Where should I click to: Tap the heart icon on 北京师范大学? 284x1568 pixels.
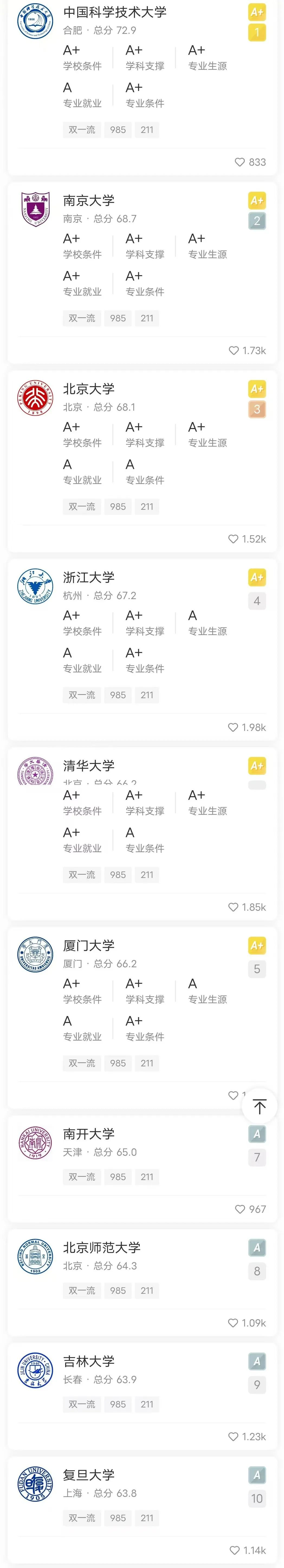tap(233, 1323)
